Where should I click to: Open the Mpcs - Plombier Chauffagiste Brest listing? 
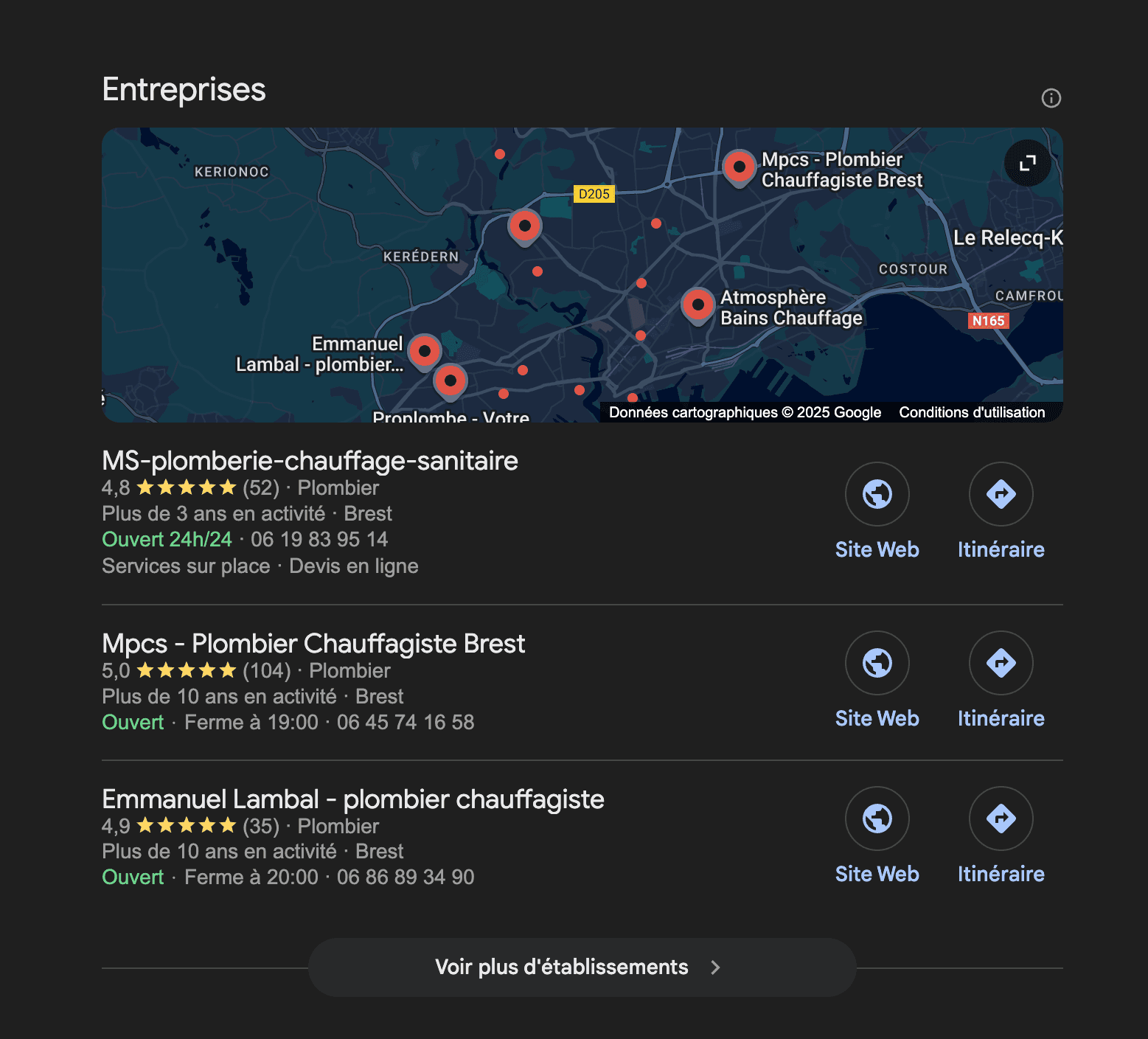313,644
